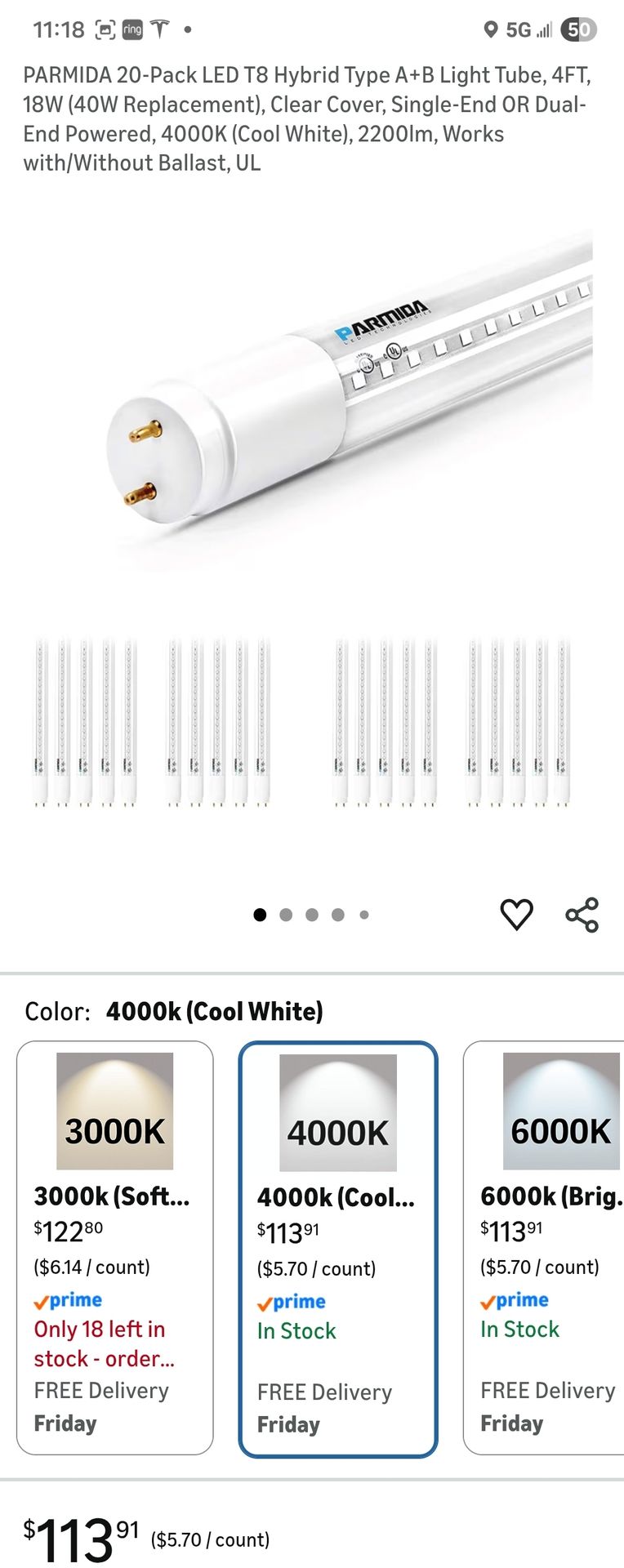624x1568 pixels.
Task: Share this PARMIDA LED tube listing
Action: (x=582, y=915)
